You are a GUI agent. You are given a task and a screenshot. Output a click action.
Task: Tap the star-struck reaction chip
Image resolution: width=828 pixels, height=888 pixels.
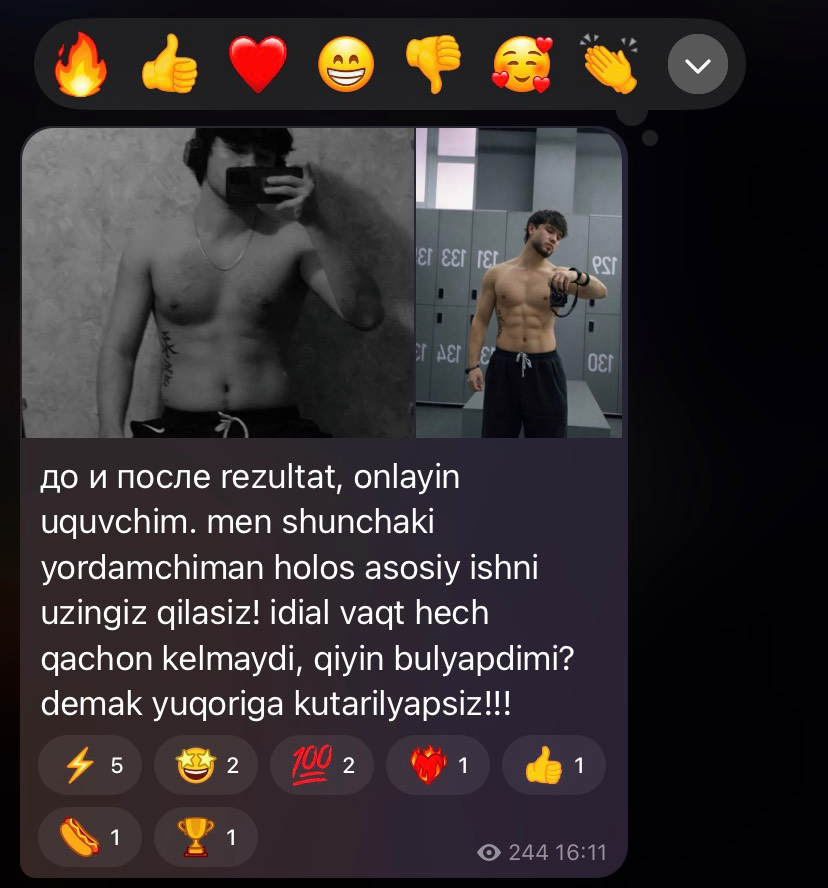[x=206, y=766]
